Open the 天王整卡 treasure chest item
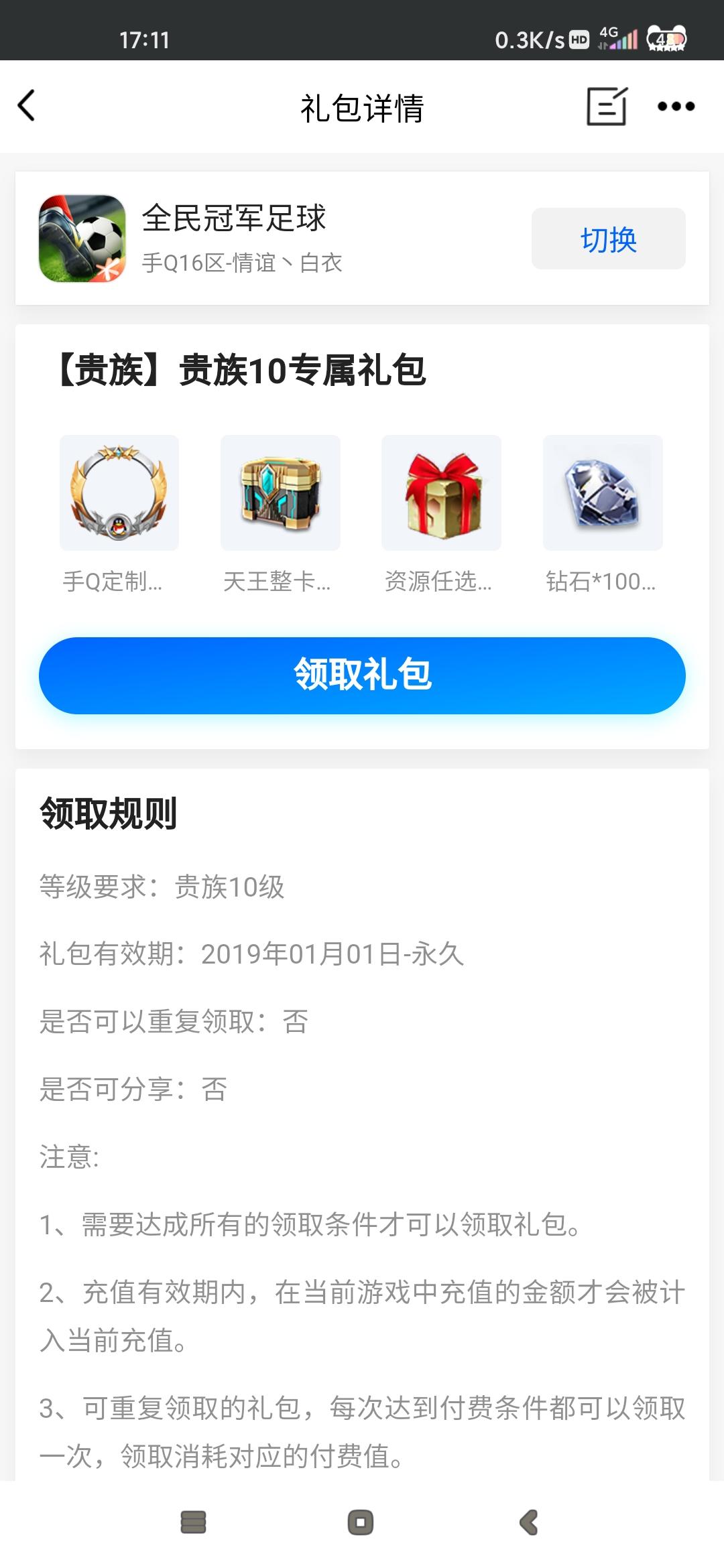 click(x=280, y=494)
